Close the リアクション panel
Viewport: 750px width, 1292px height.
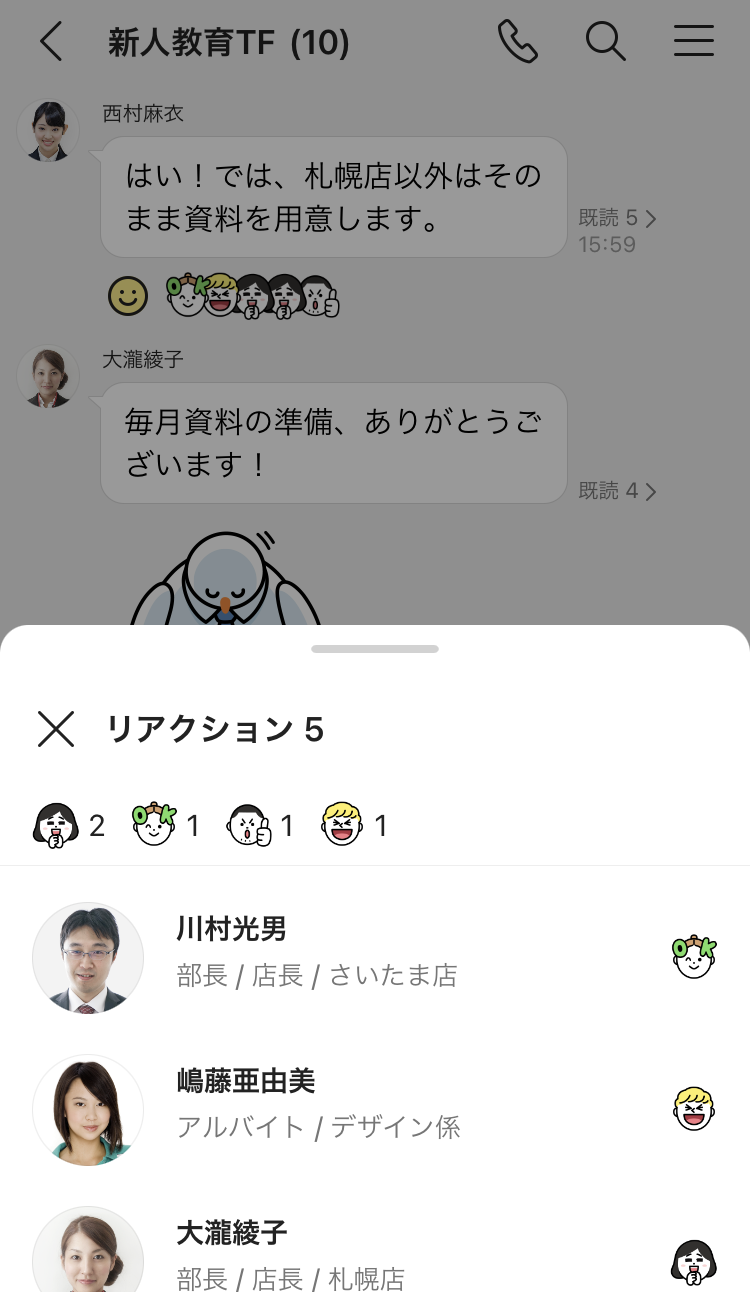(56, 729)
